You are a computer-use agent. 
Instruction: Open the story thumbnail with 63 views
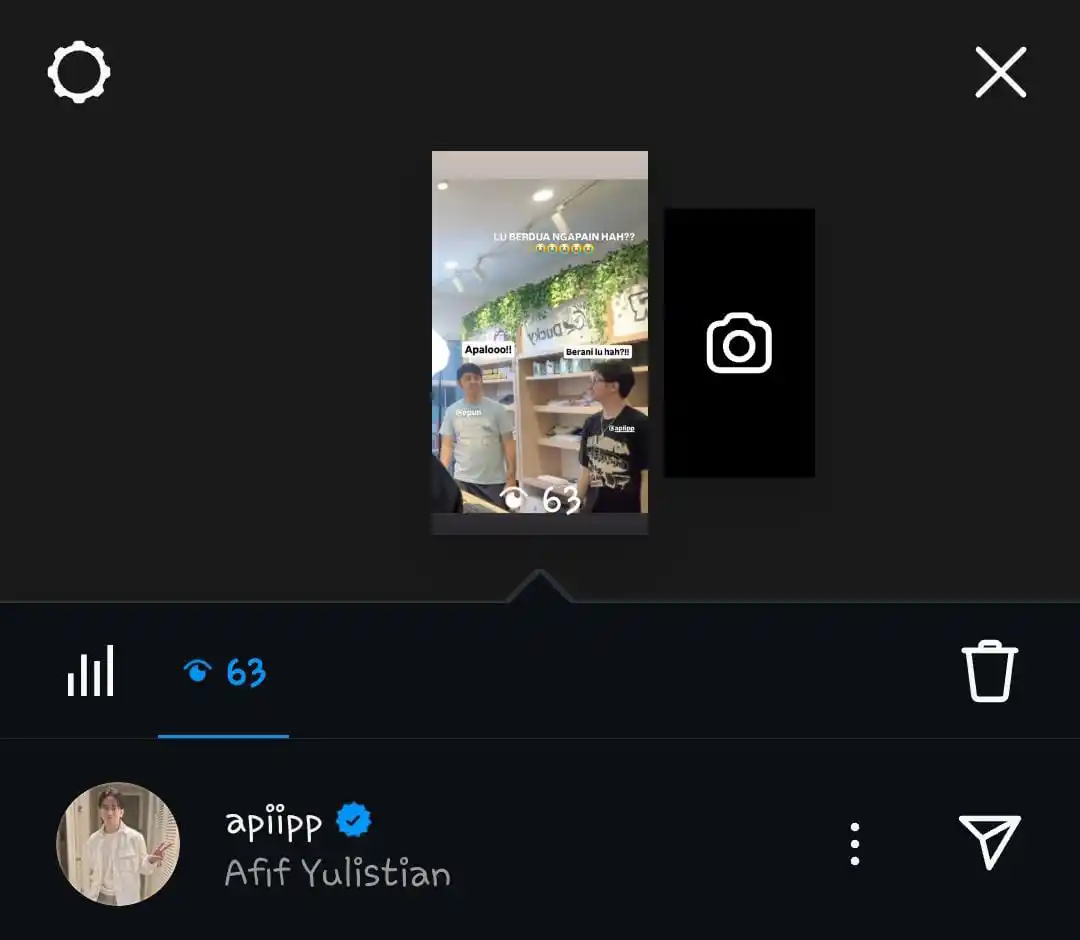click(540, 342)
